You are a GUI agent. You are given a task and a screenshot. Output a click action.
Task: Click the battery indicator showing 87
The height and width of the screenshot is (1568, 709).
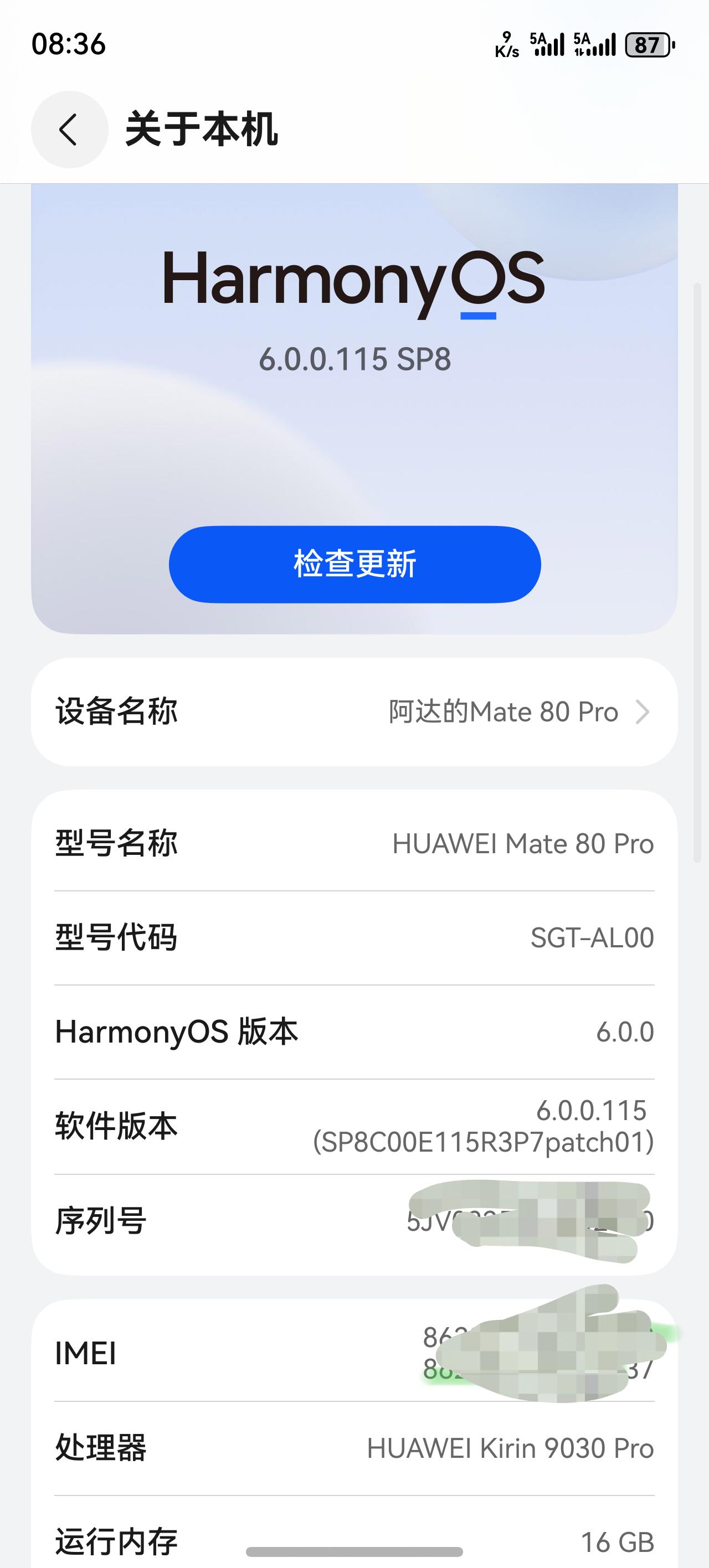tap(648, 45)
